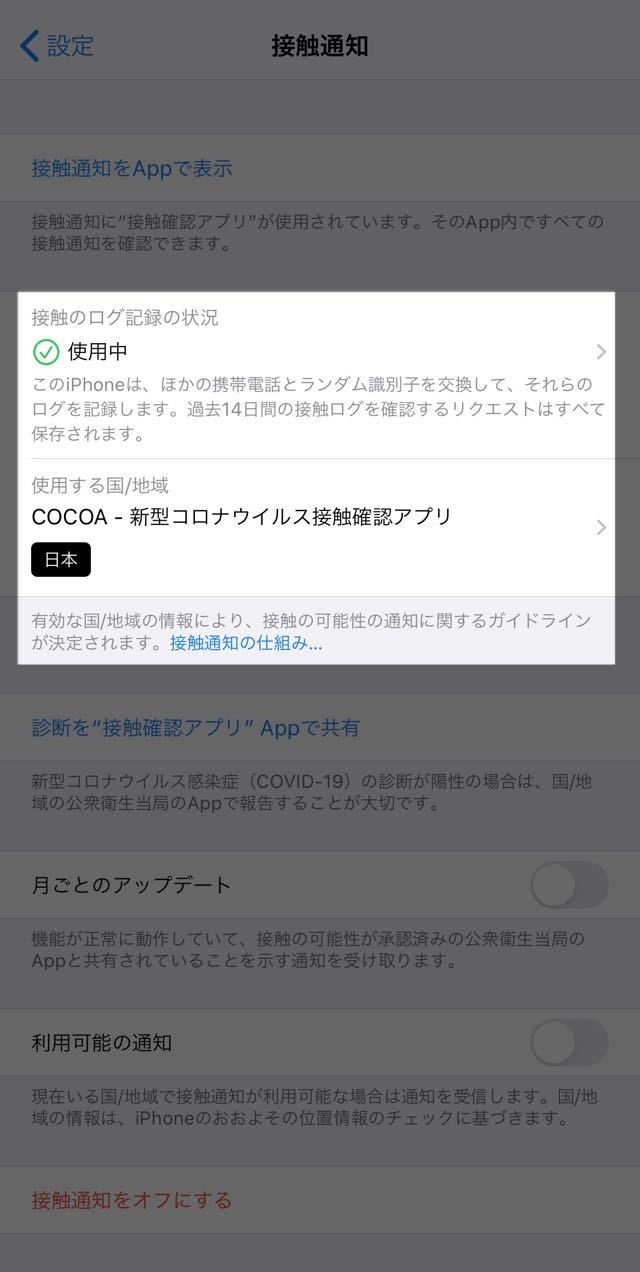
Task: Toggle 月ごとのアップデート switch
Action: pyautogui.click(x=569, y=885)
